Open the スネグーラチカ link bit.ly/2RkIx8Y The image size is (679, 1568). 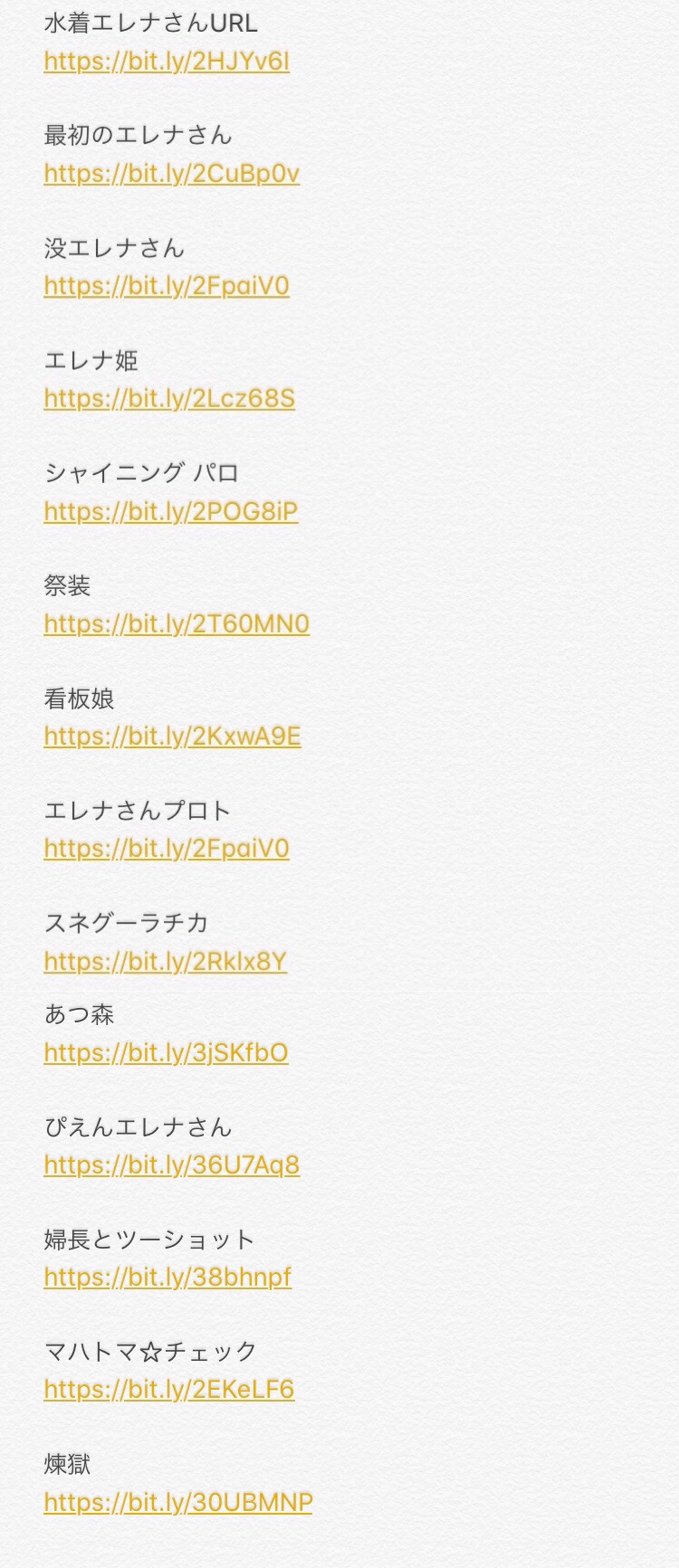[x=166, y=961]
